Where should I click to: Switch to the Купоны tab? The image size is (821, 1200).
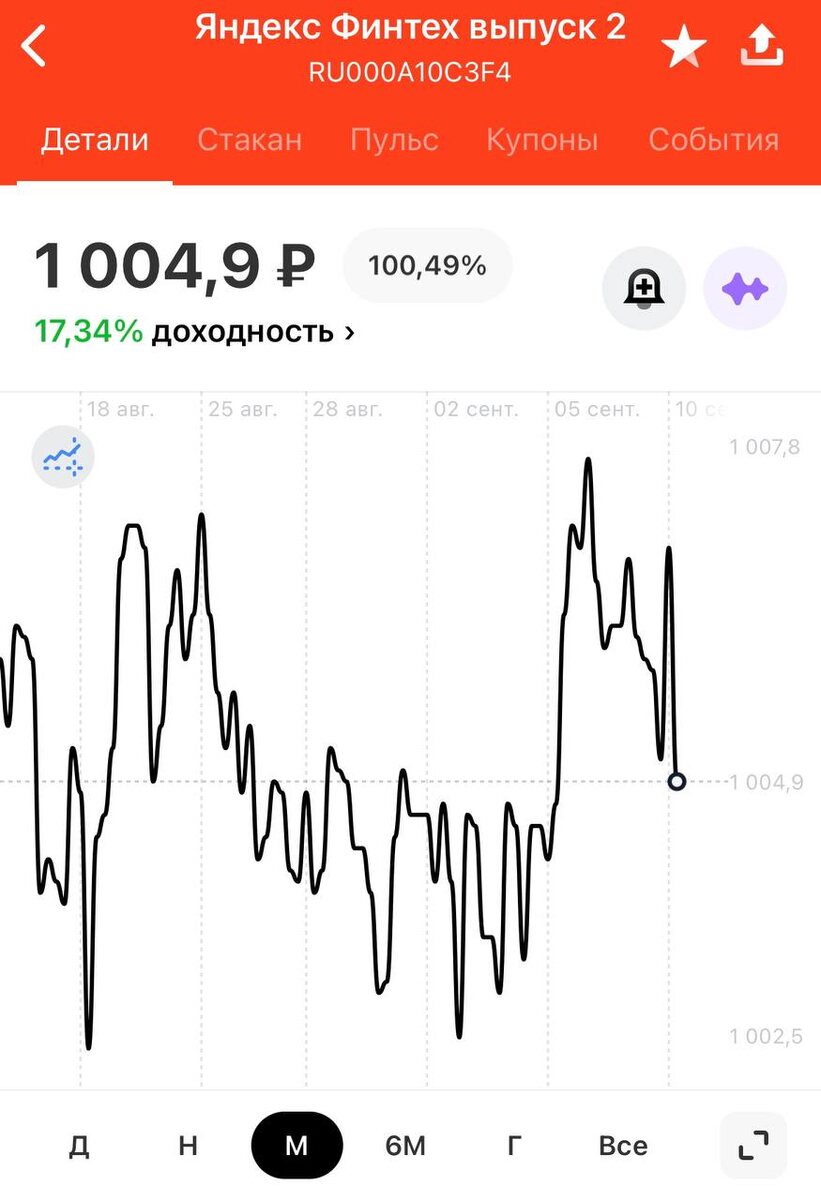tap(542, 140)
